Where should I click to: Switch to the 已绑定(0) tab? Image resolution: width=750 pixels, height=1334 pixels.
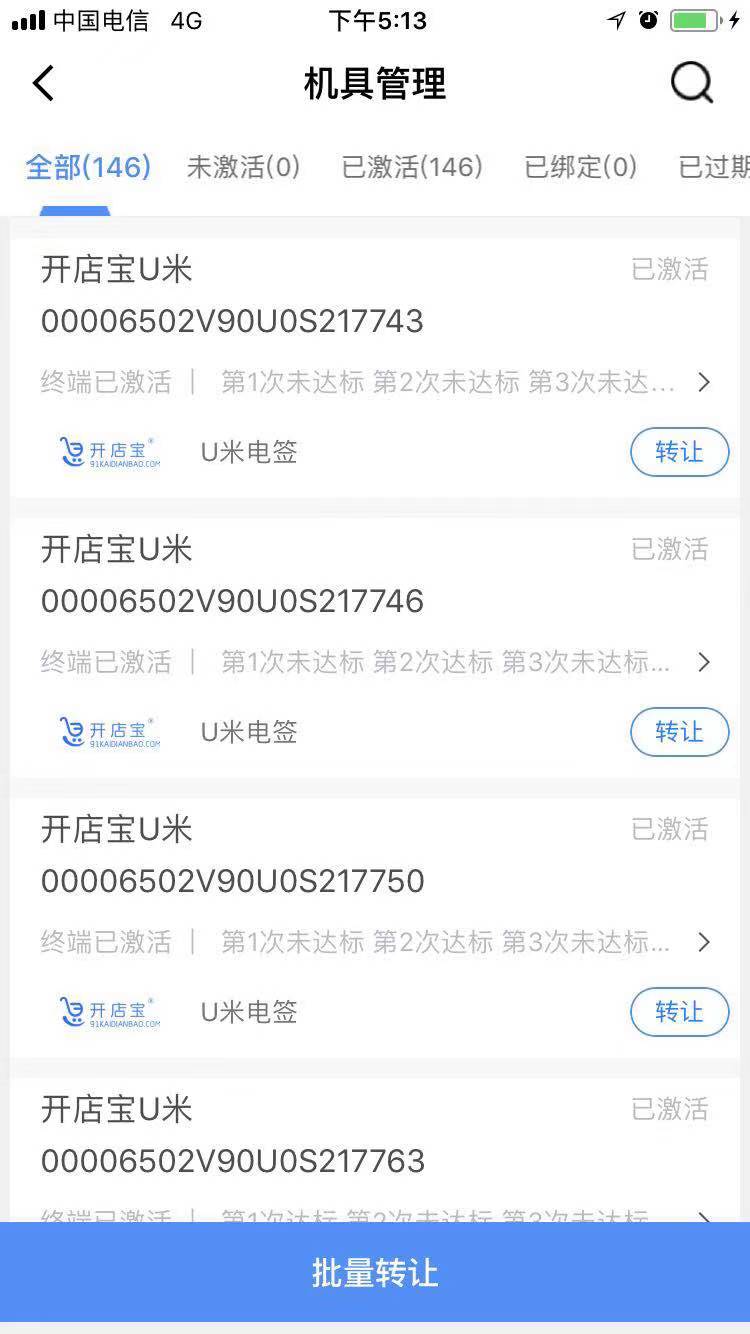(x=581, y=167)
